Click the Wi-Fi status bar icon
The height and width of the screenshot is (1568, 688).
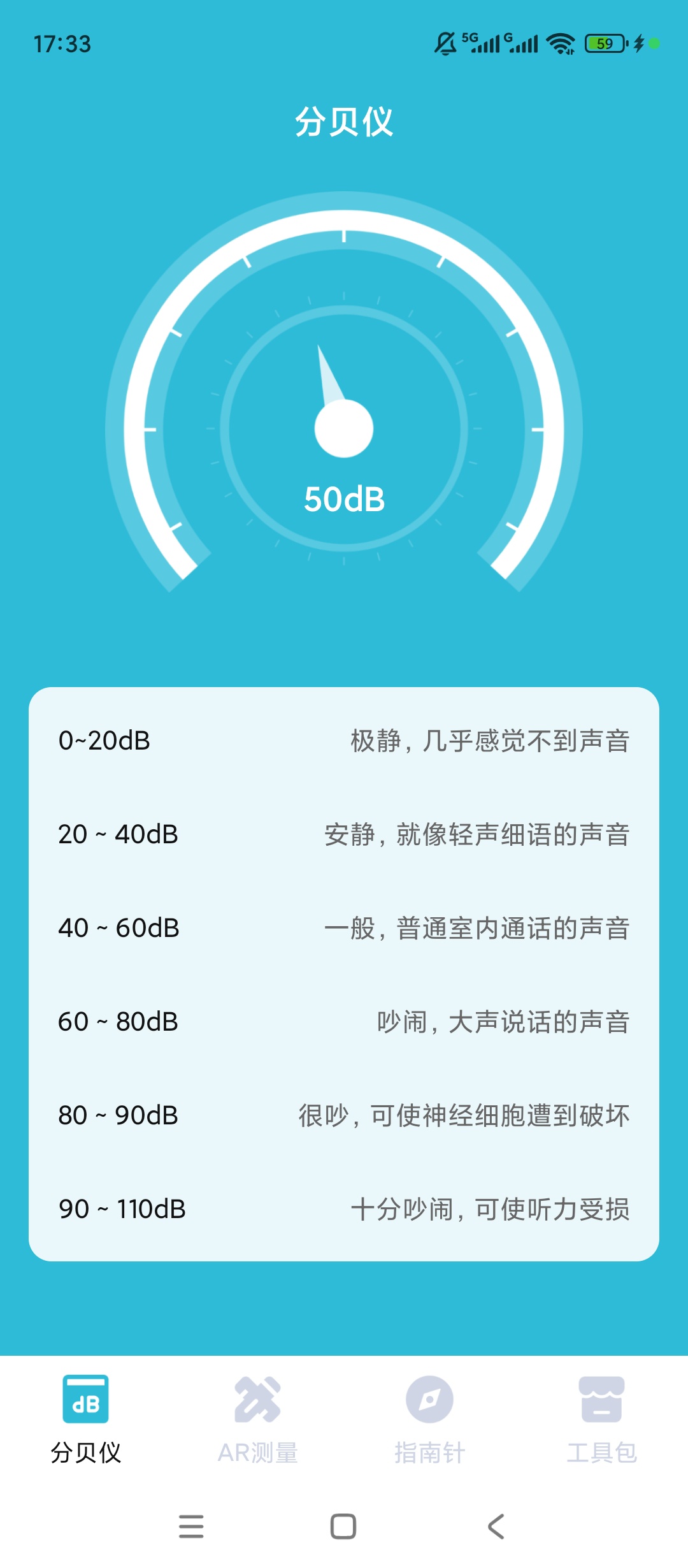561,43
